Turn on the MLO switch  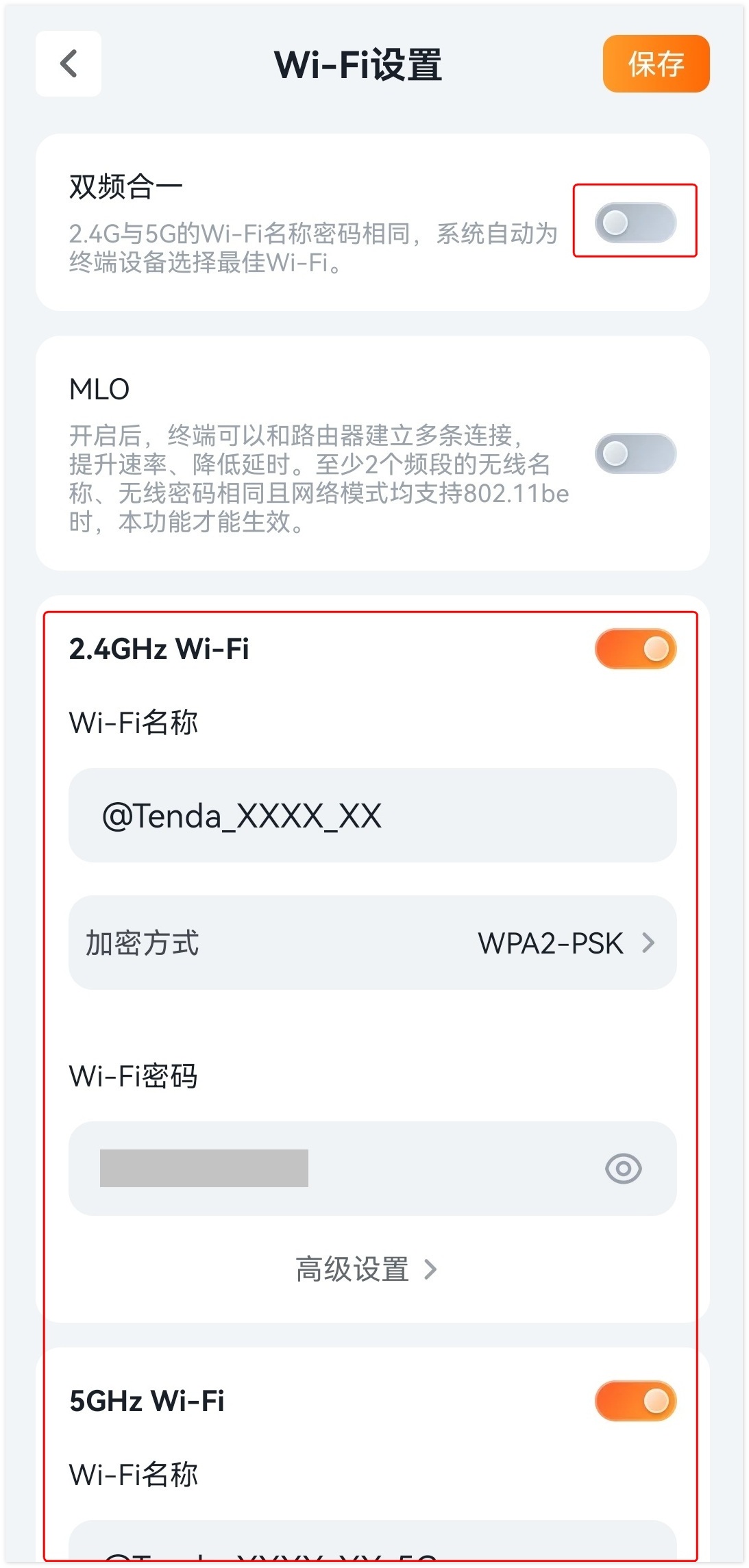(x=635, y=453)
